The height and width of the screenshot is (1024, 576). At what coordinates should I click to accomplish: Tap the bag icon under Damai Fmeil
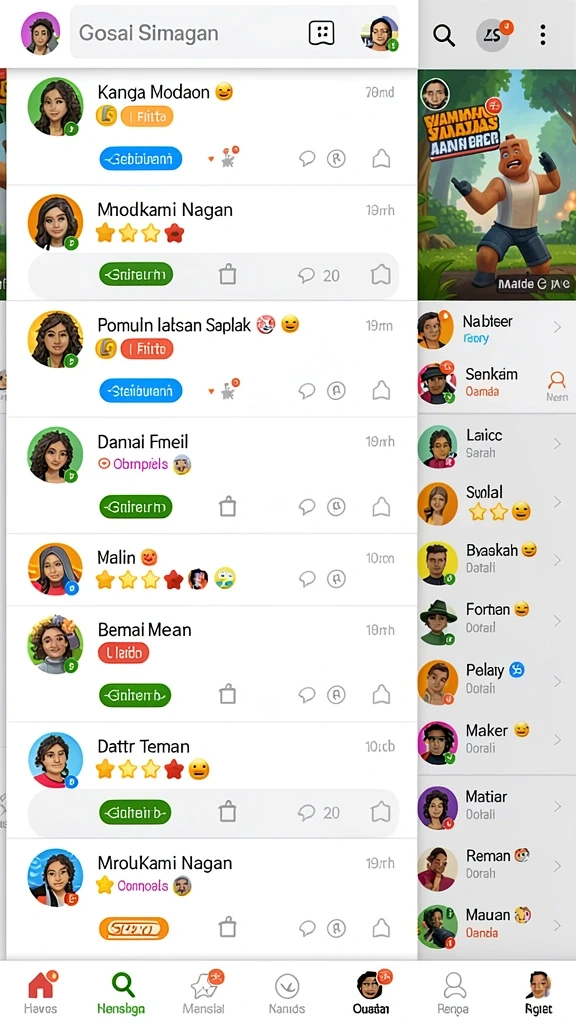pos(227,507)
